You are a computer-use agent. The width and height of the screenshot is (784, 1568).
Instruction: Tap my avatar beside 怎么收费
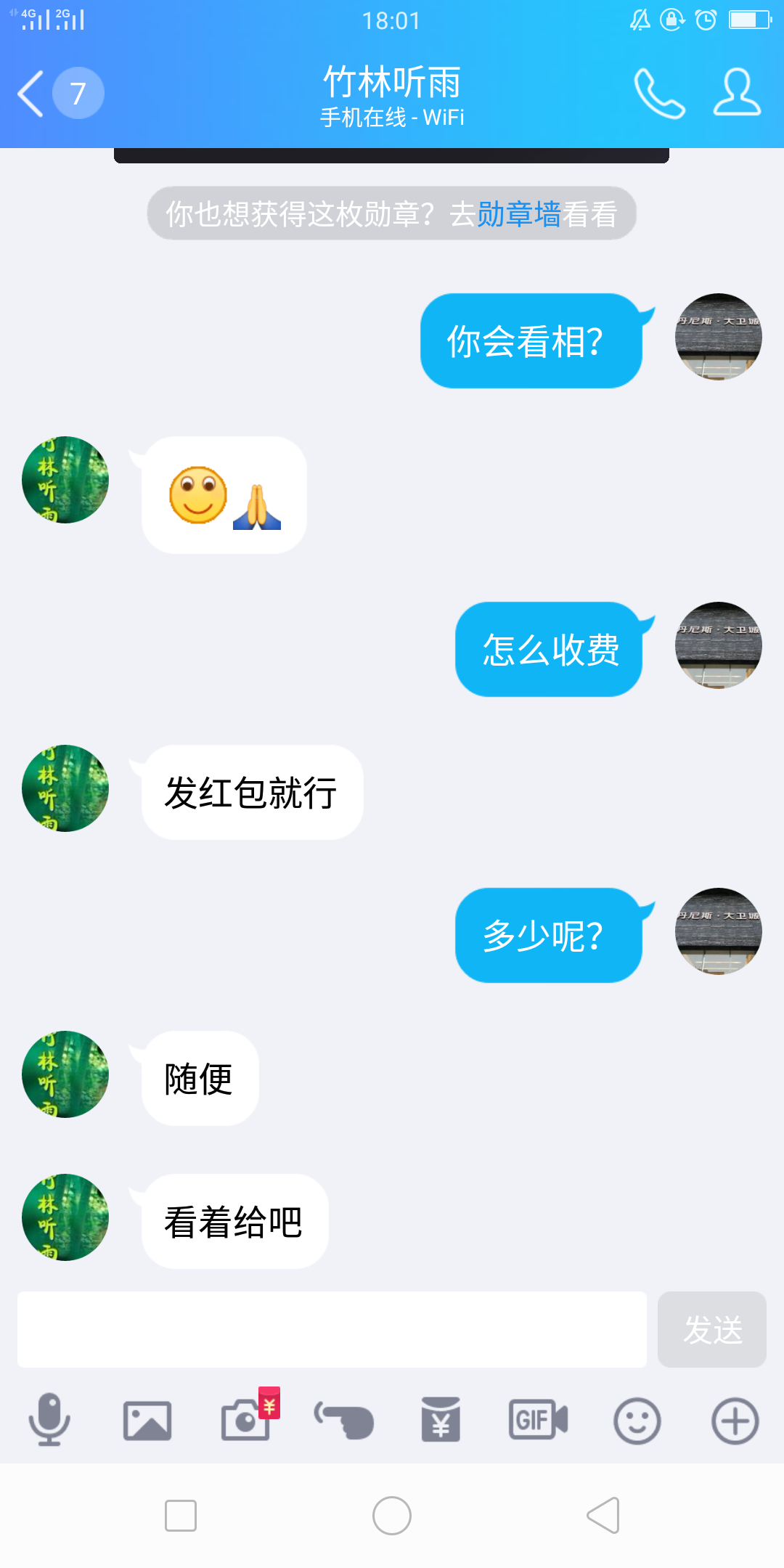[x=718, y=645]
